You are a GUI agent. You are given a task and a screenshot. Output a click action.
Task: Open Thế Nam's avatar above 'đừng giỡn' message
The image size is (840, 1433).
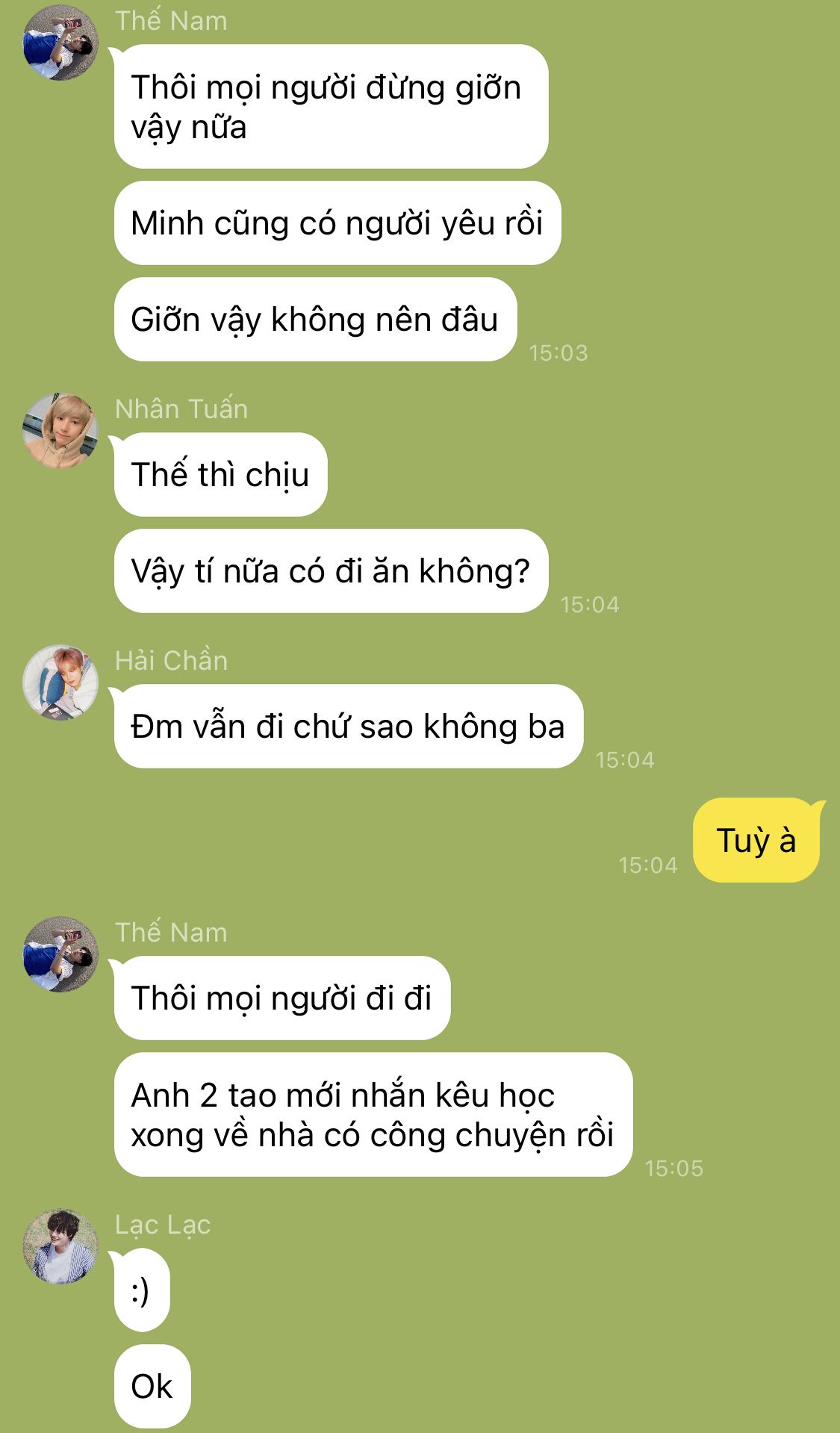[60, 43]
